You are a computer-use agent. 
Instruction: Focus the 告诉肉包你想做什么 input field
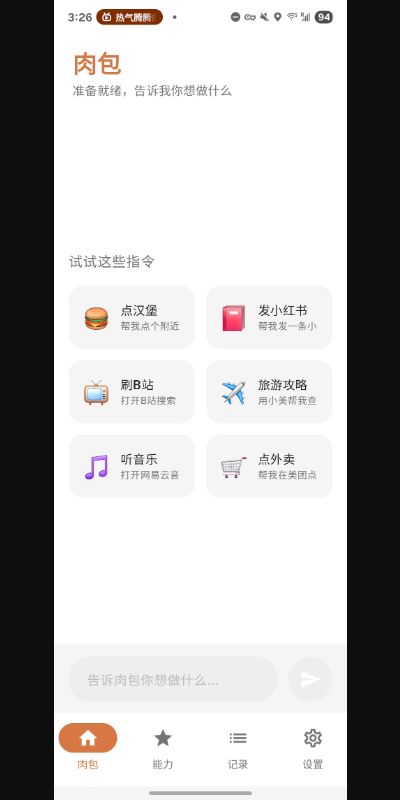173,680
